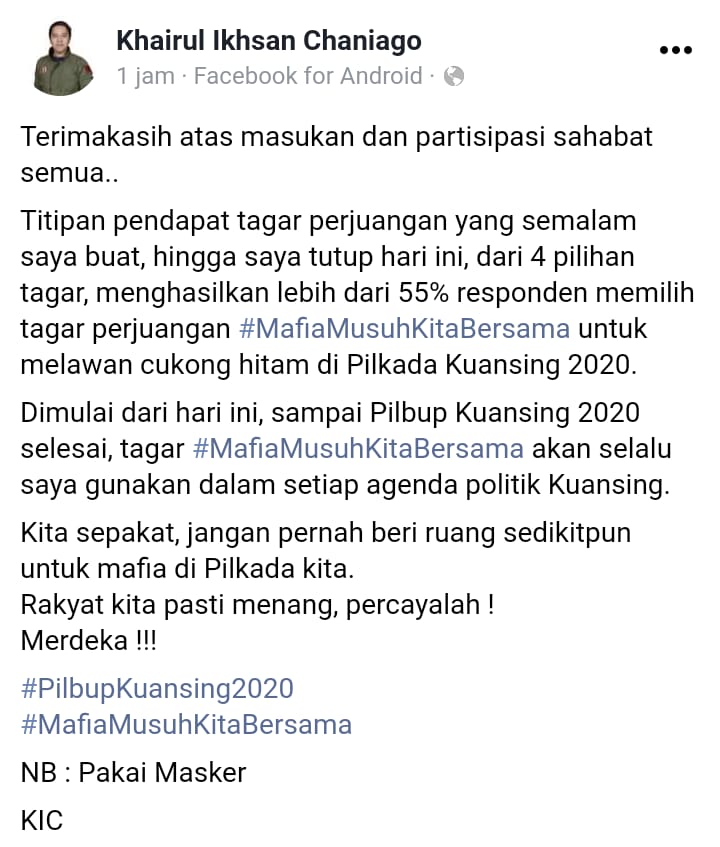This screenshot has width=720, height=847.
Task: Open the #PilbupKuansing2020 hashtag
Action: [157, 688]
